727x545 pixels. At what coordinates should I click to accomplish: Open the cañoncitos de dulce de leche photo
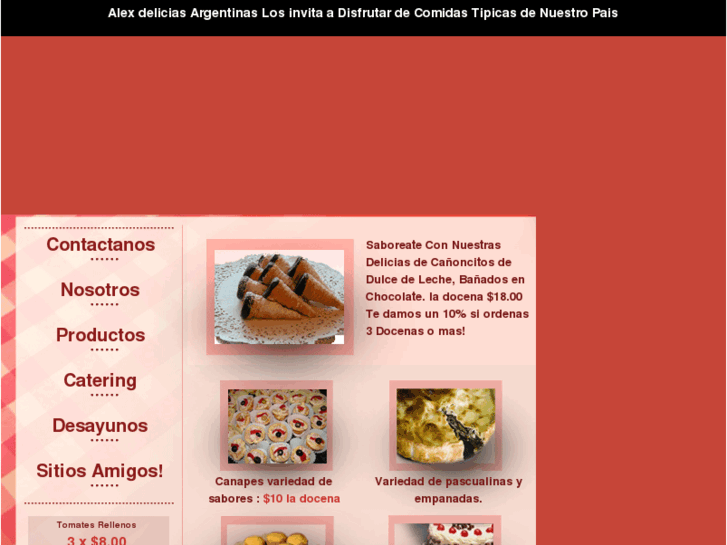tap(279, 297)
